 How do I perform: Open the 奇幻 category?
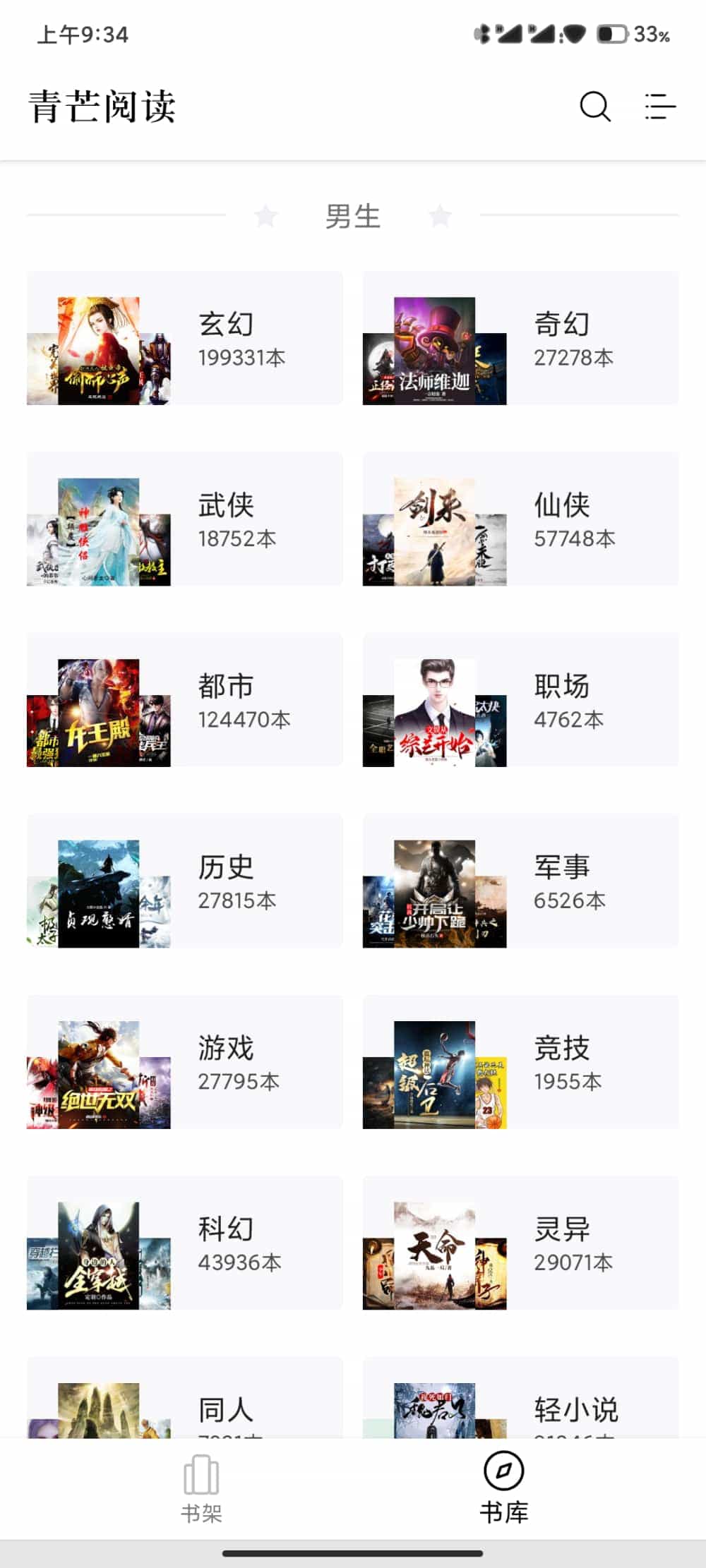(520, 338)
